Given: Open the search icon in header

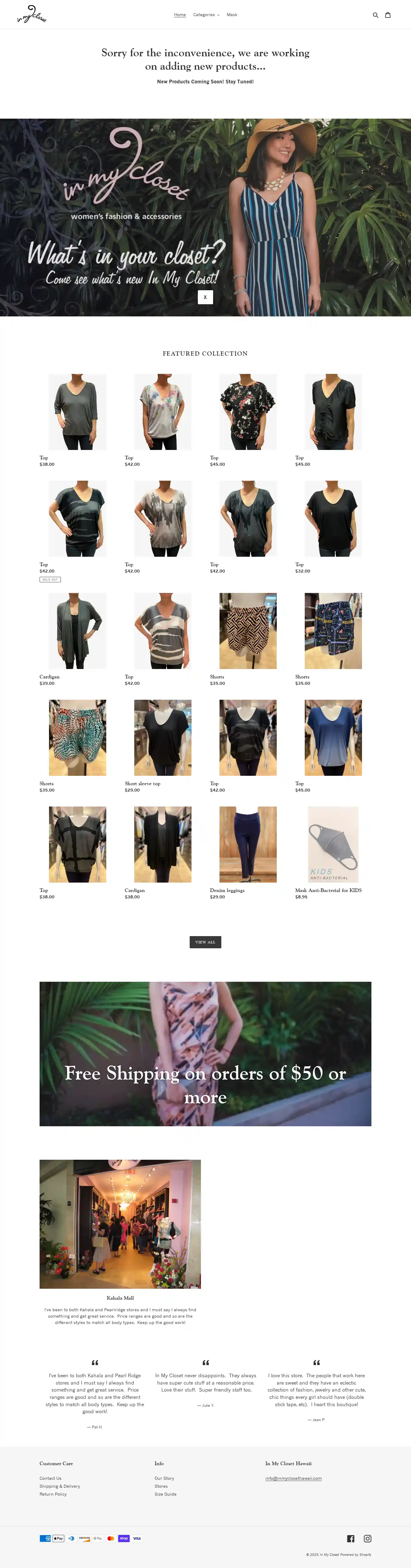Looking at the screenshot, I should click(375, 15).
